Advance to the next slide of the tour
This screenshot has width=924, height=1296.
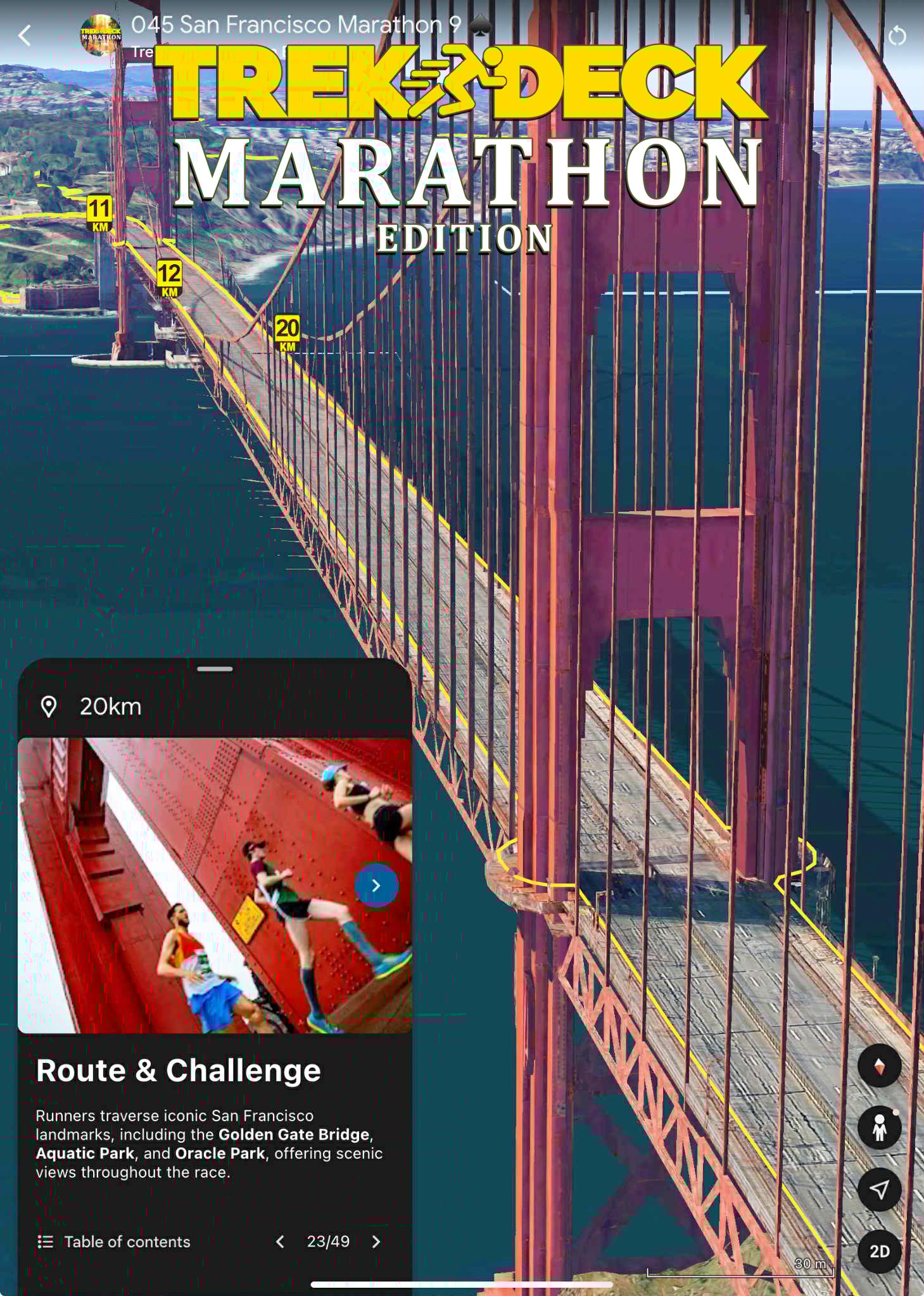tap(376, 1242)
